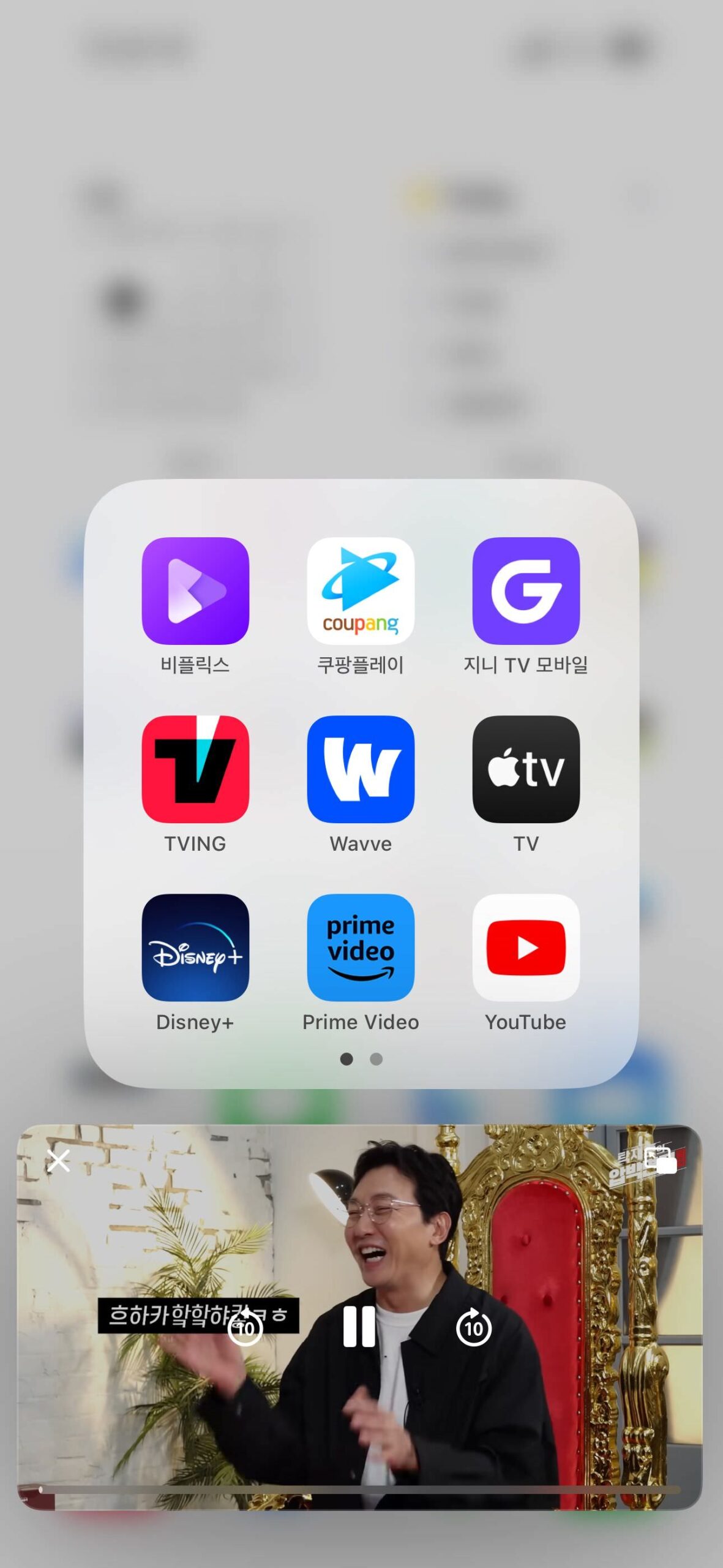Pause the floating video
Image resolution: width=723 pixels, height=1568 pixels.
point(359,1327)
